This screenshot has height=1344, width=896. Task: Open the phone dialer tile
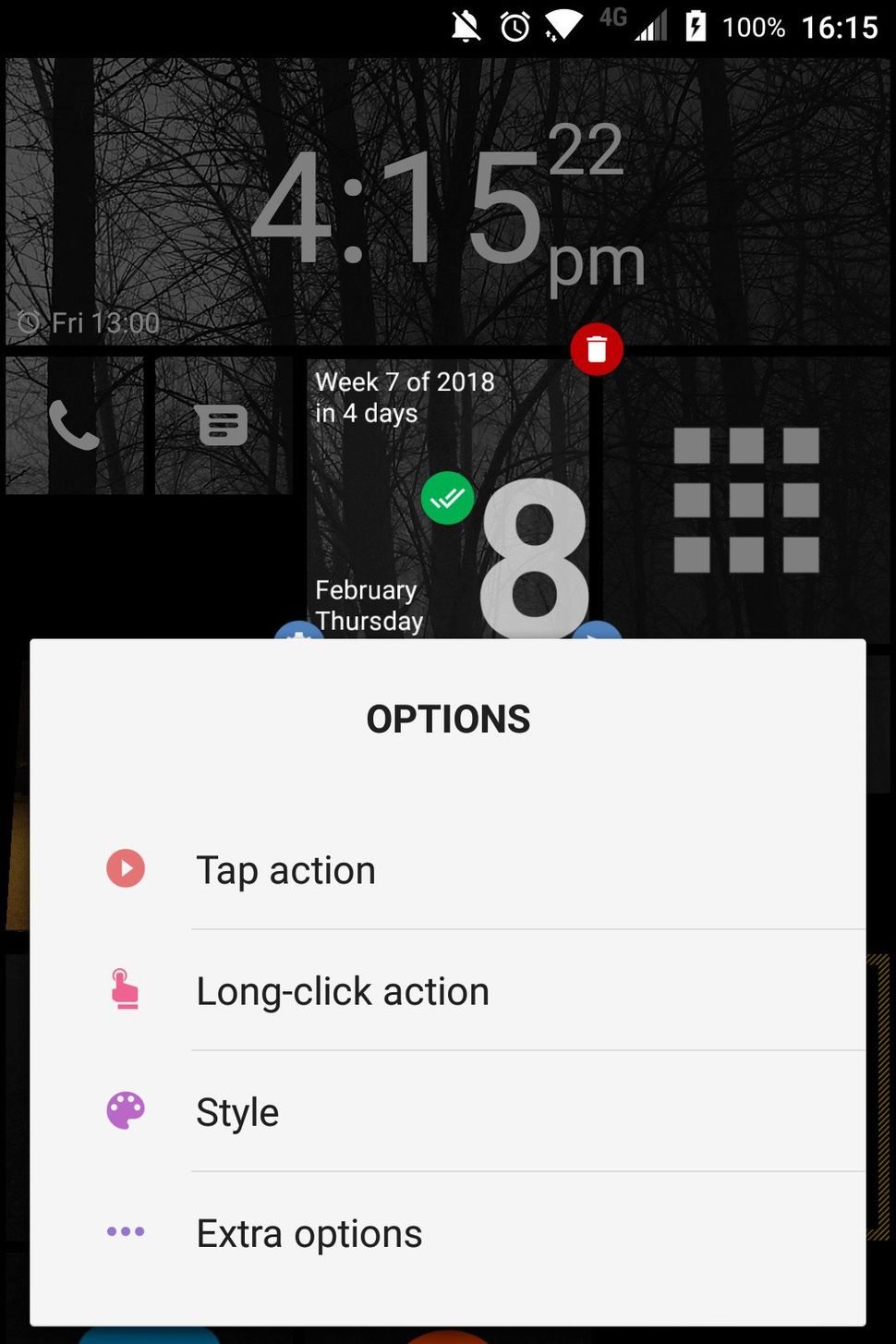click(74, 425)
